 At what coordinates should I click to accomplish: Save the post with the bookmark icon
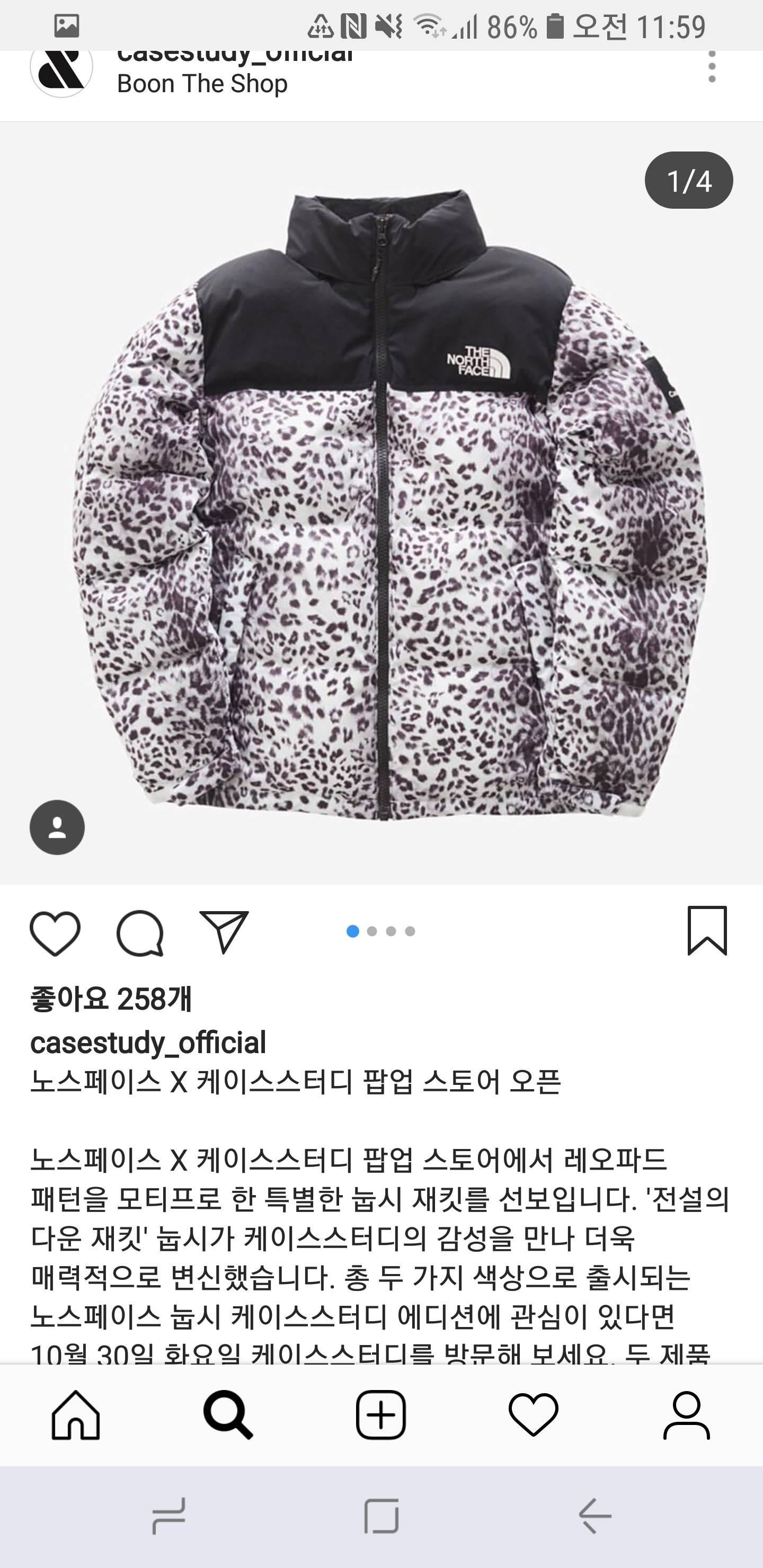(707, 931)
